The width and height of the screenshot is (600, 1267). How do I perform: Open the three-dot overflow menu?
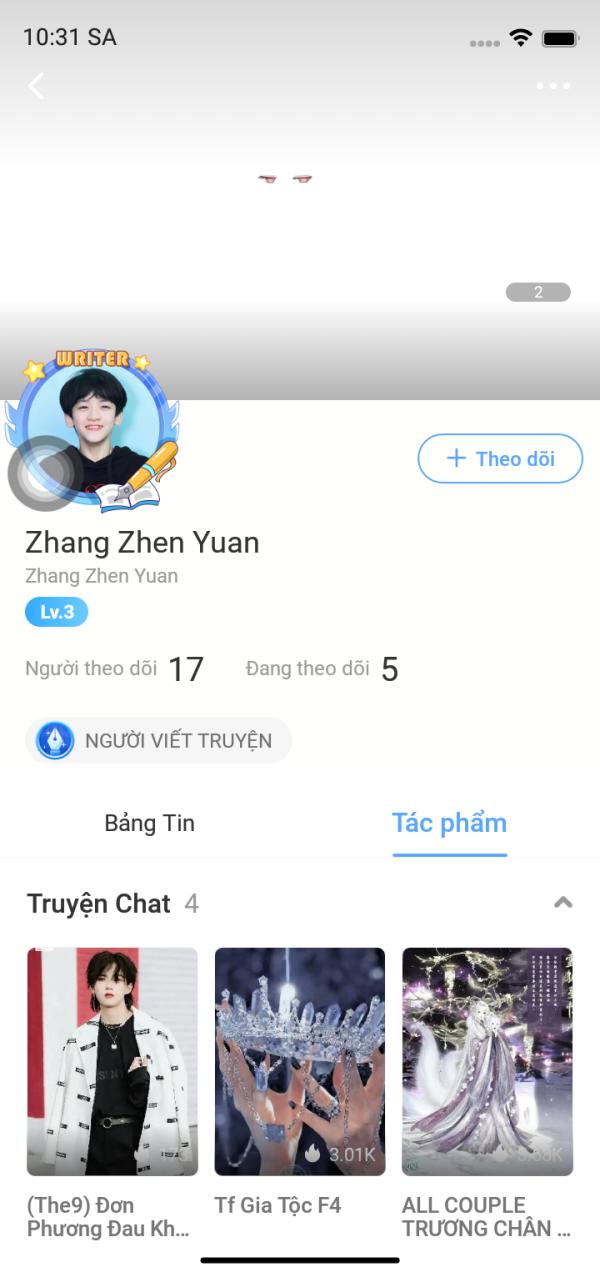coord(553,86)
